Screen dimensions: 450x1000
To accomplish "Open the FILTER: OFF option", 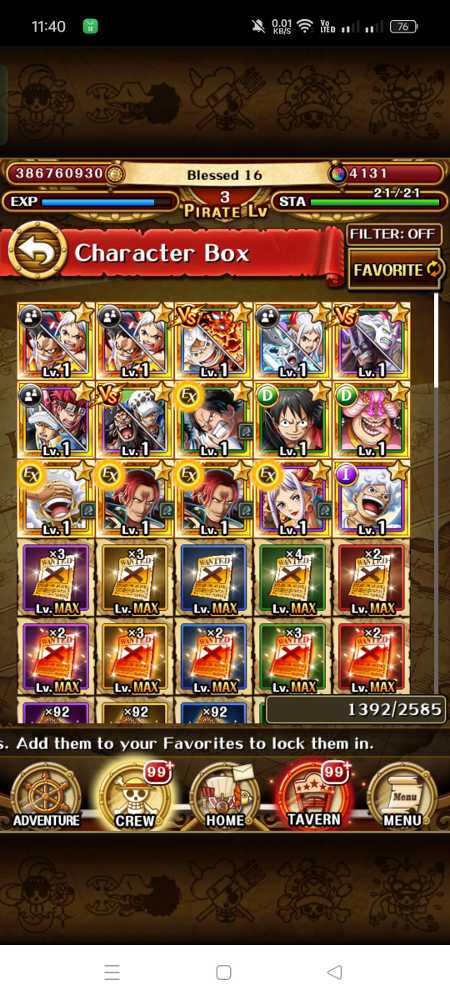I will 393,234.
